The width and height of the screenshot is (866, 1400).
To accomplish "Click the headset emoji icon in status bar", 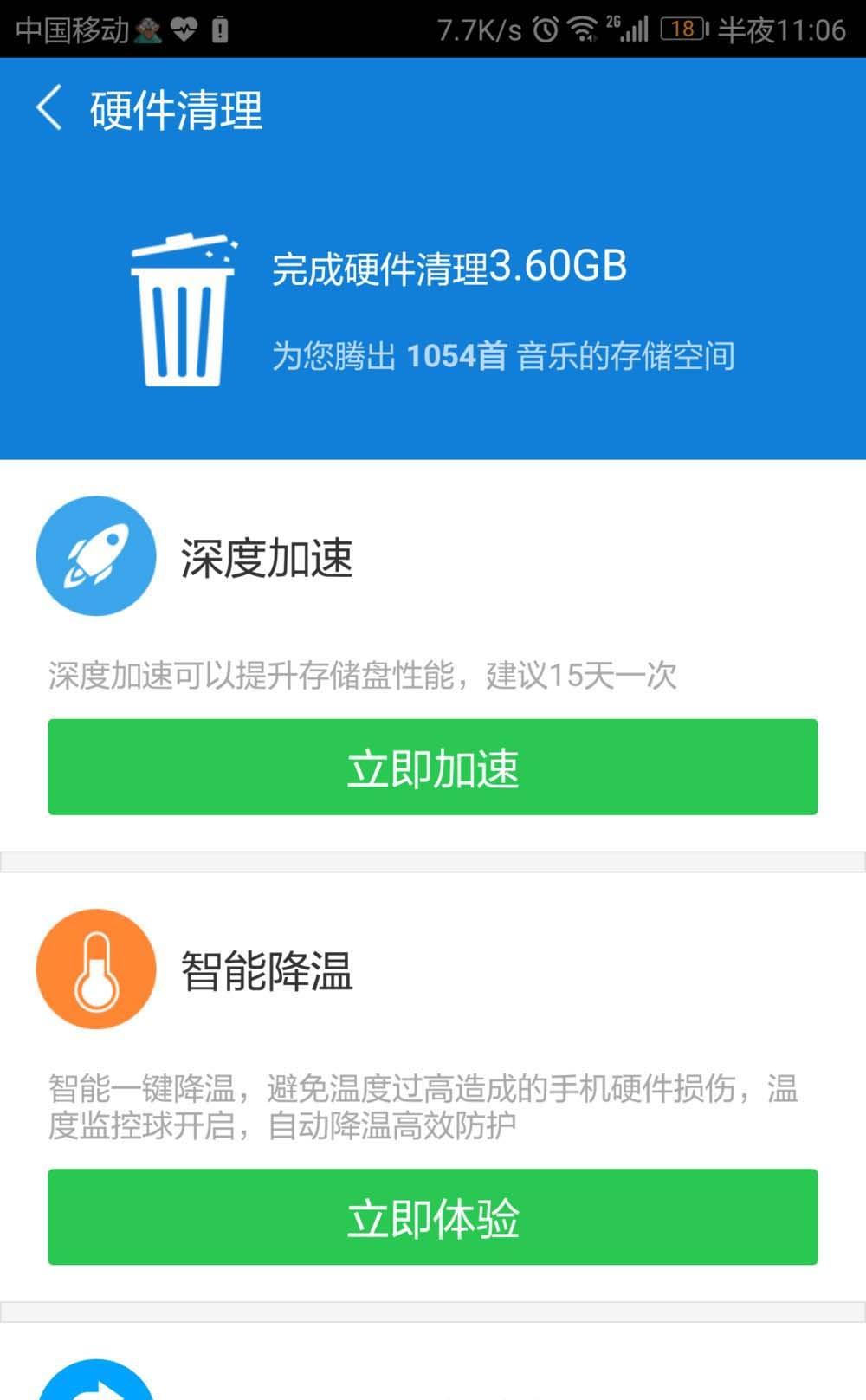I will click(149, 29).
